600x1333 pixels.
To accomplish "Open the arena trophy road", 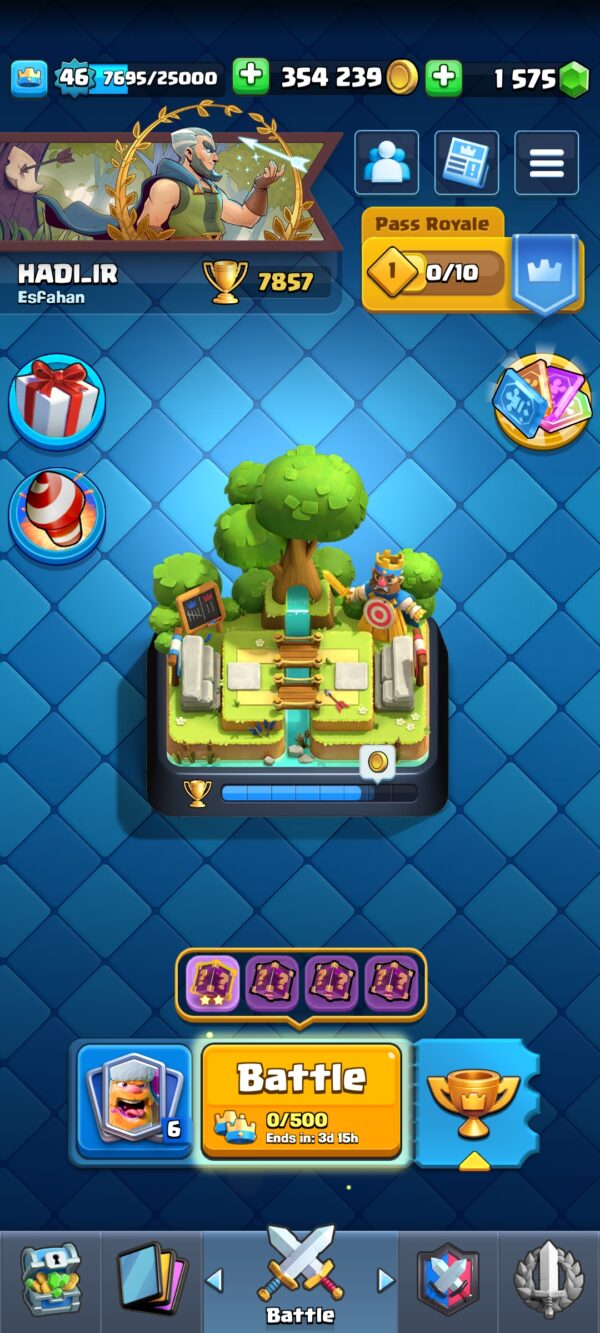I will 298,640.
